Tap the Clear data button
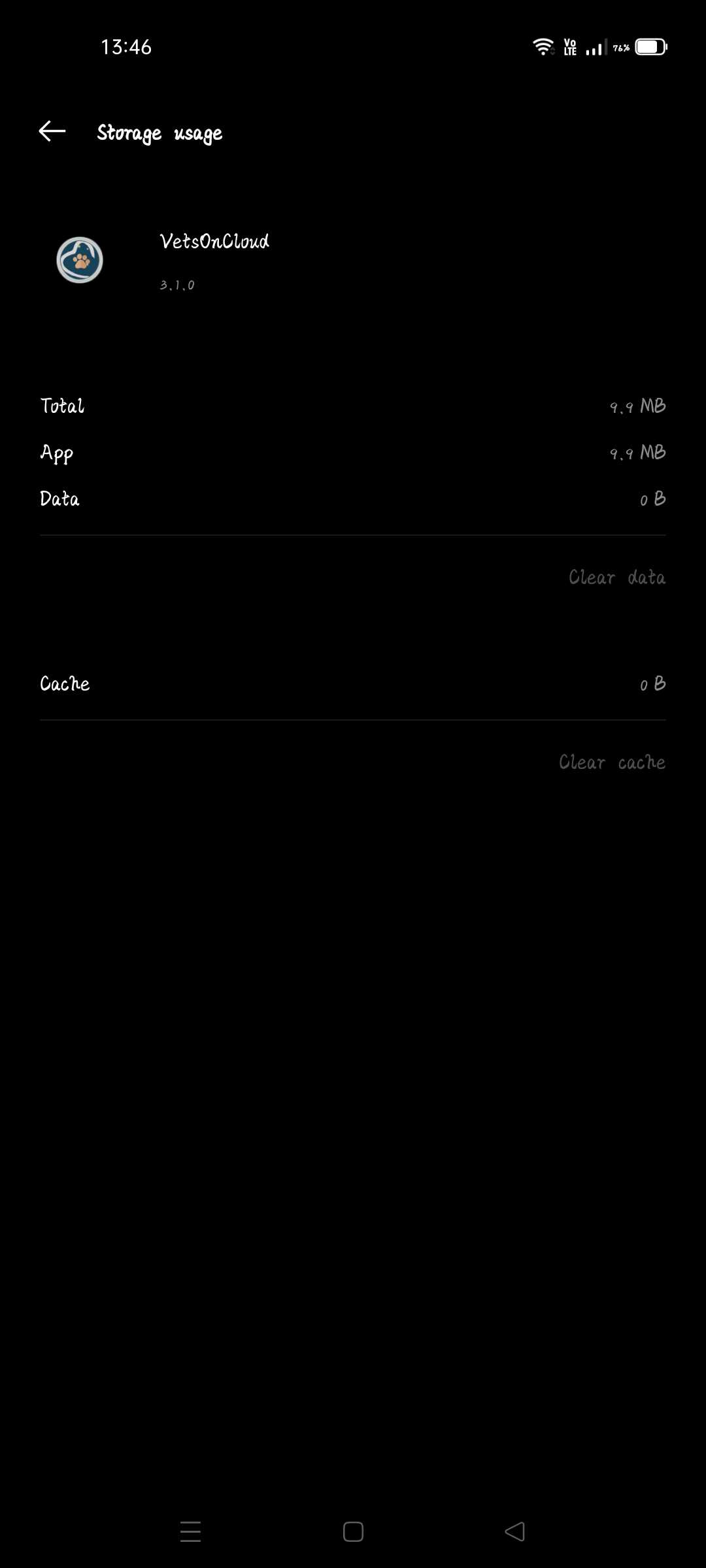Screen dimensions: 706x1568 coord(616,578)
